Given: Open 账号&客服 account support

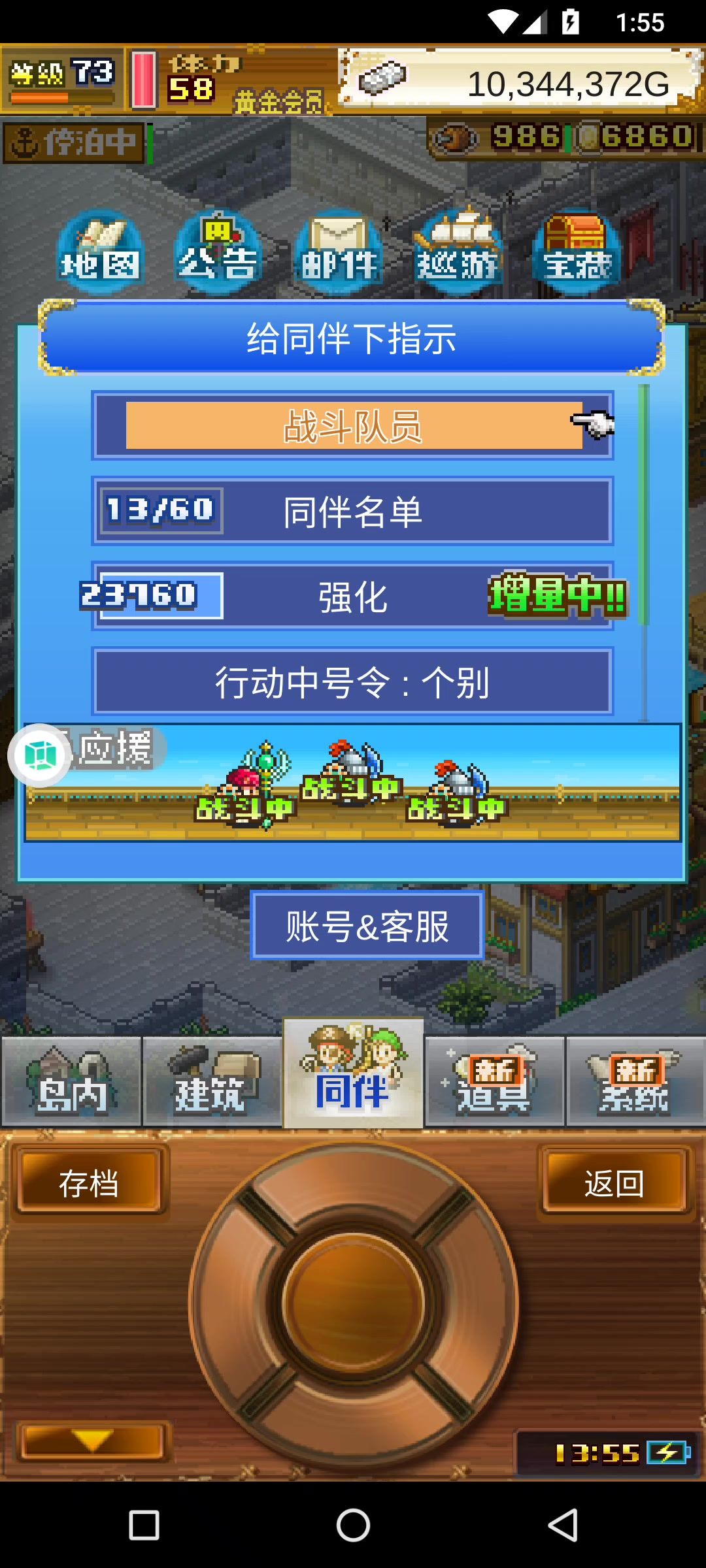Looking at the screenshot, I should (x=367, y=925).
